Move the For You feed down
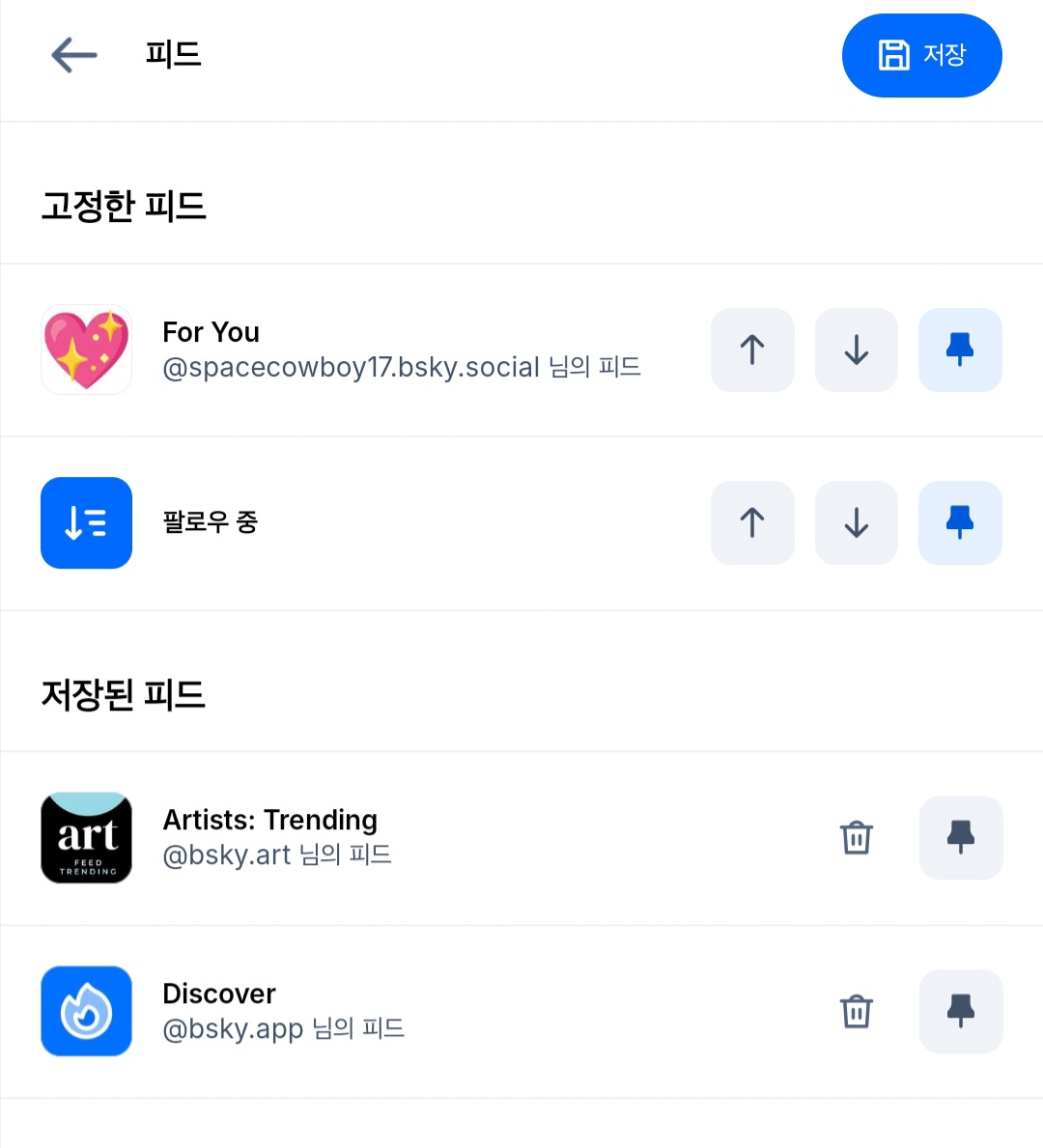1043x1148 pixels. (x=857, y=350)
